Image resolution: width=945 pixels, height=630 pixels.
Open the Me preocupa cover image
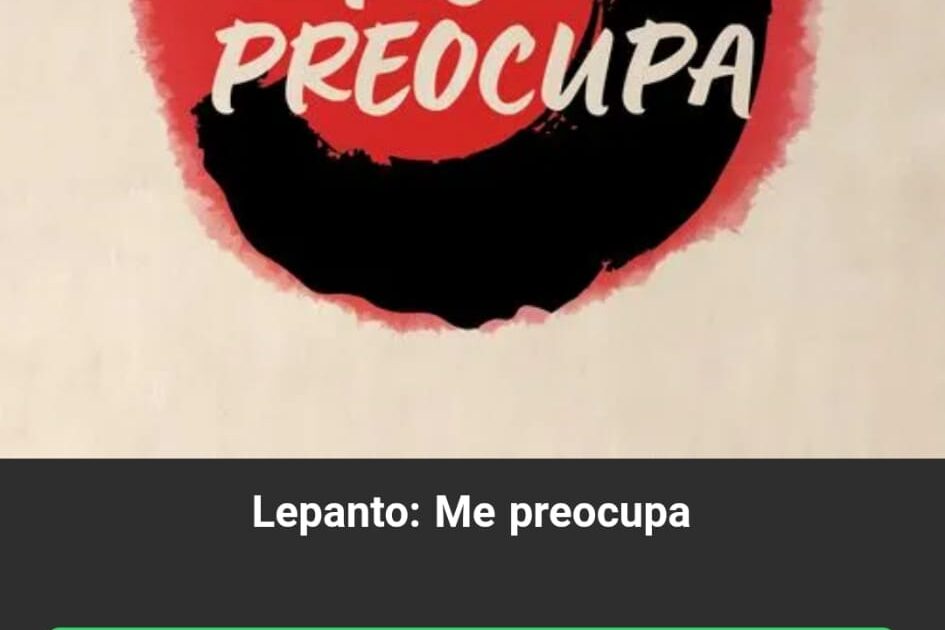pyautogui.click(x=472, y=200)
